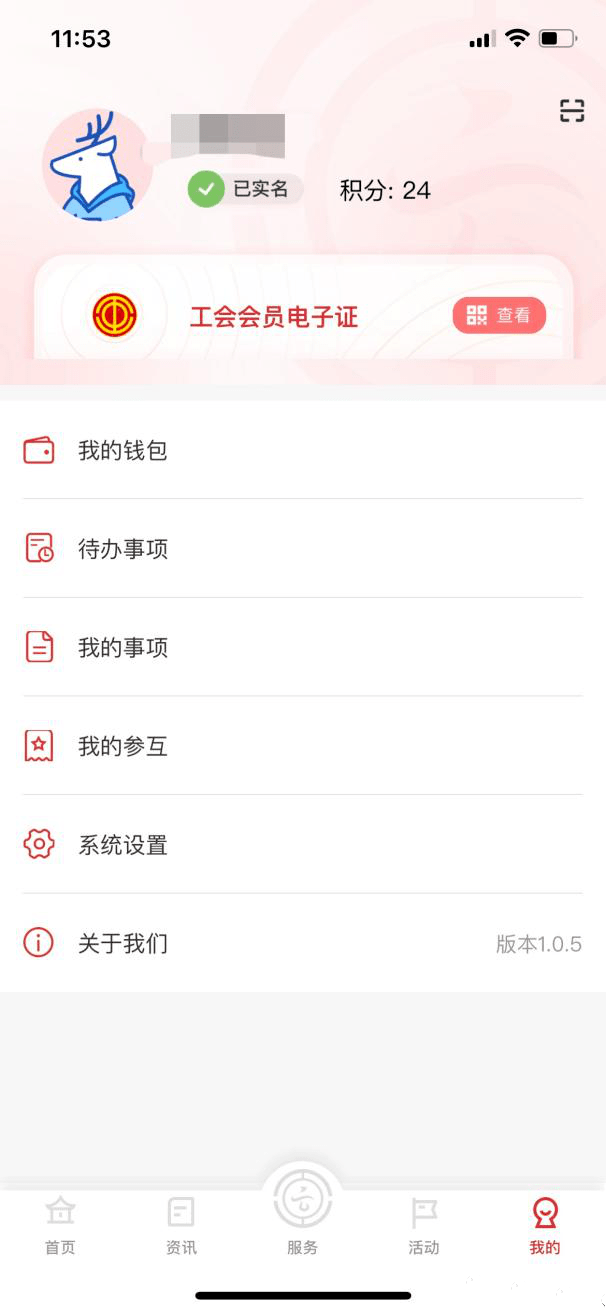Switch to the 首页 home tab
The image size is (606, 1312).
coord(60,1226)
